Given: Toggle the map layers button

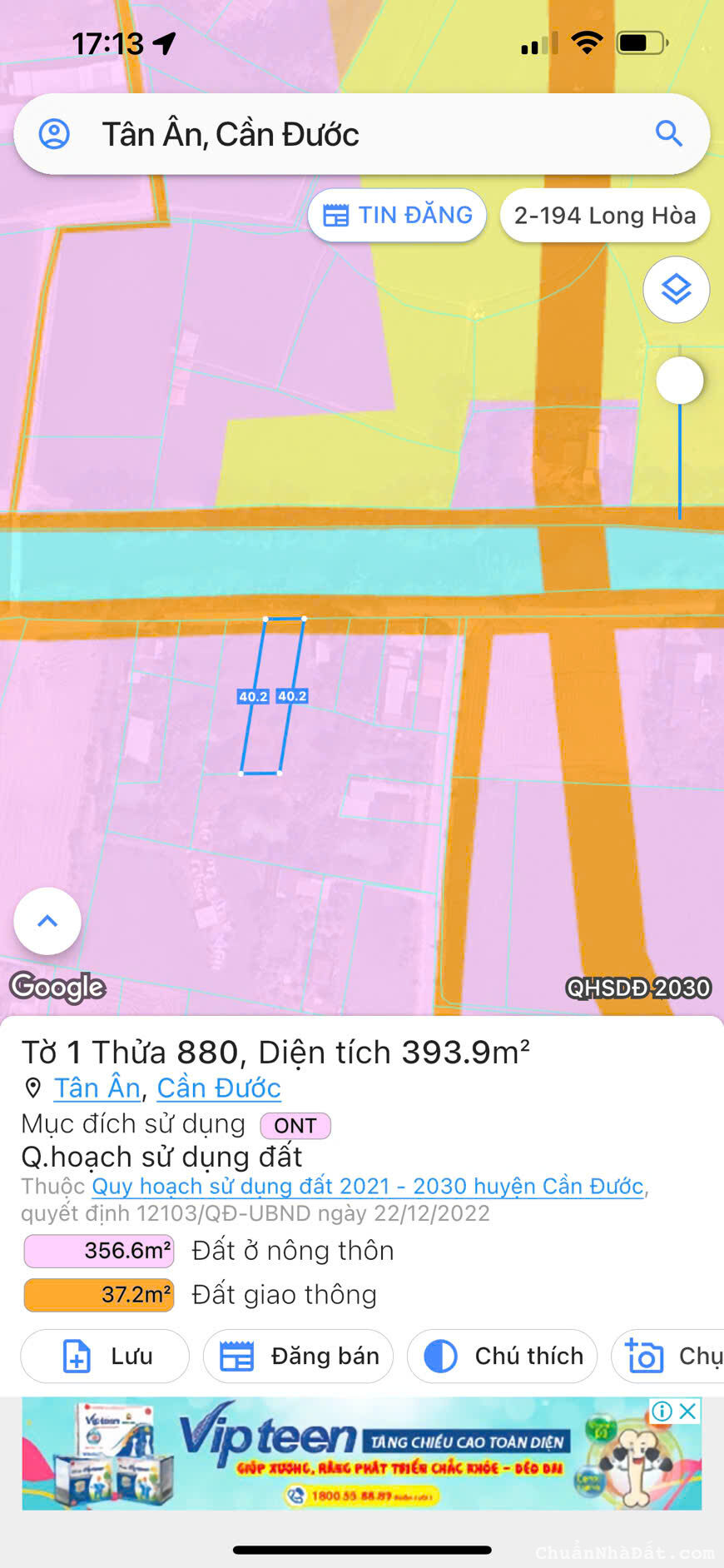Looking at the screenshot, I should coord(677,290).
